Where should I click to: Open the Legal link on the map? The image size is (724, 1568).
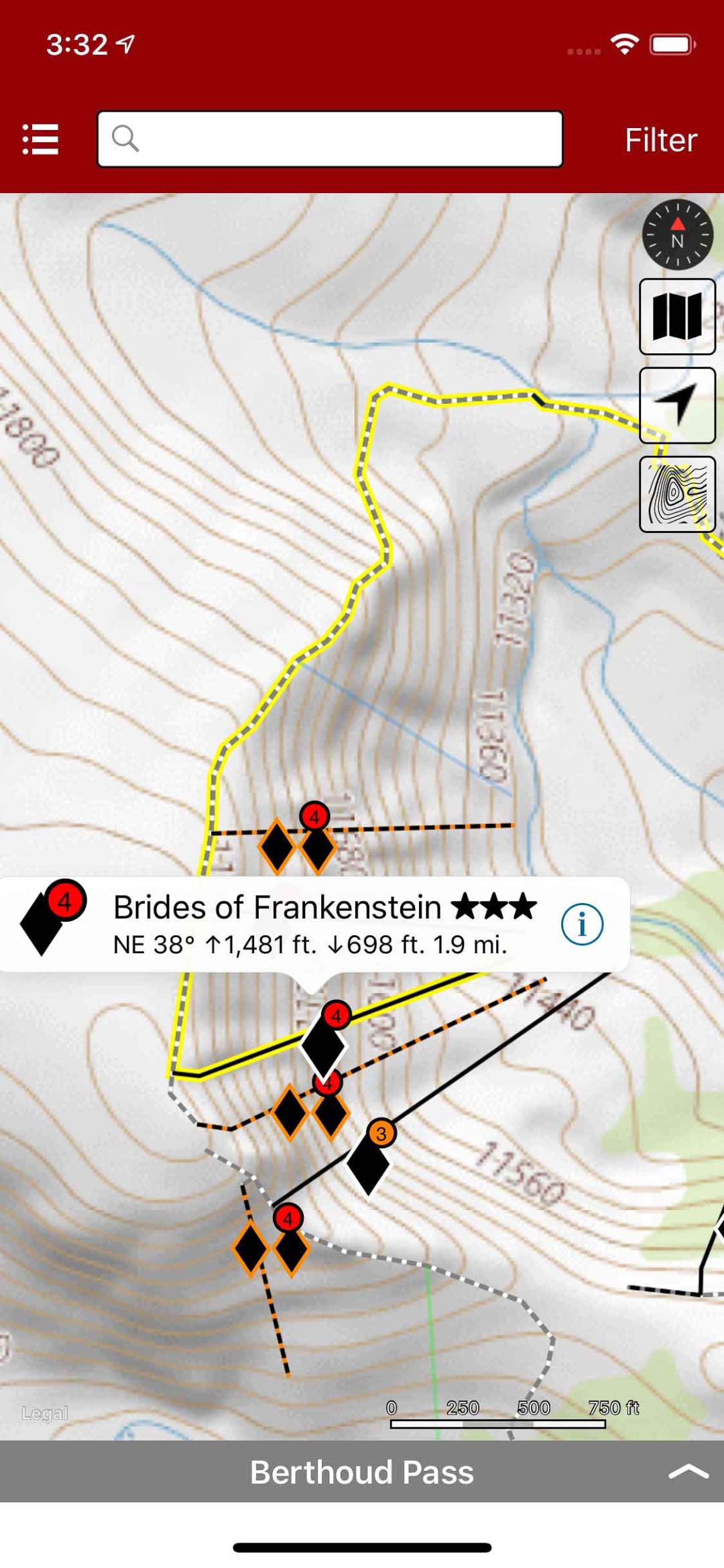pyautogui.click(x=44, y=1412)
